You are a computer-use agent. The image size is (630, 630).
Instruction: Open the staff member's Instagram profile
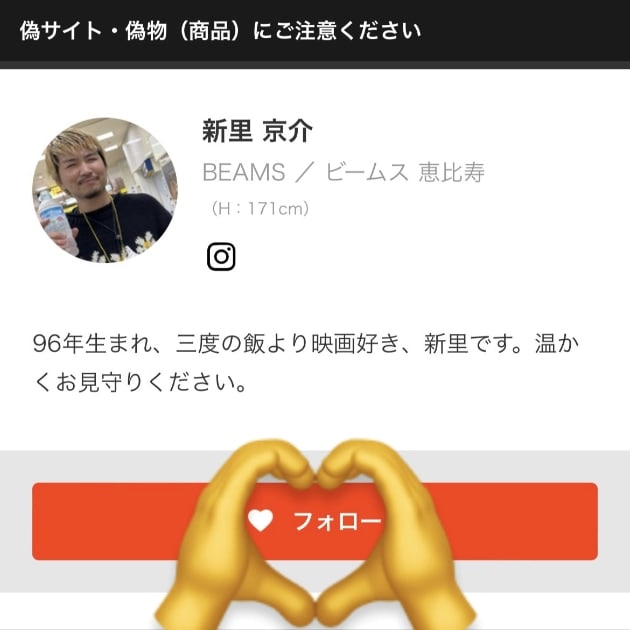pyautogui.click(x=221, y=257)
